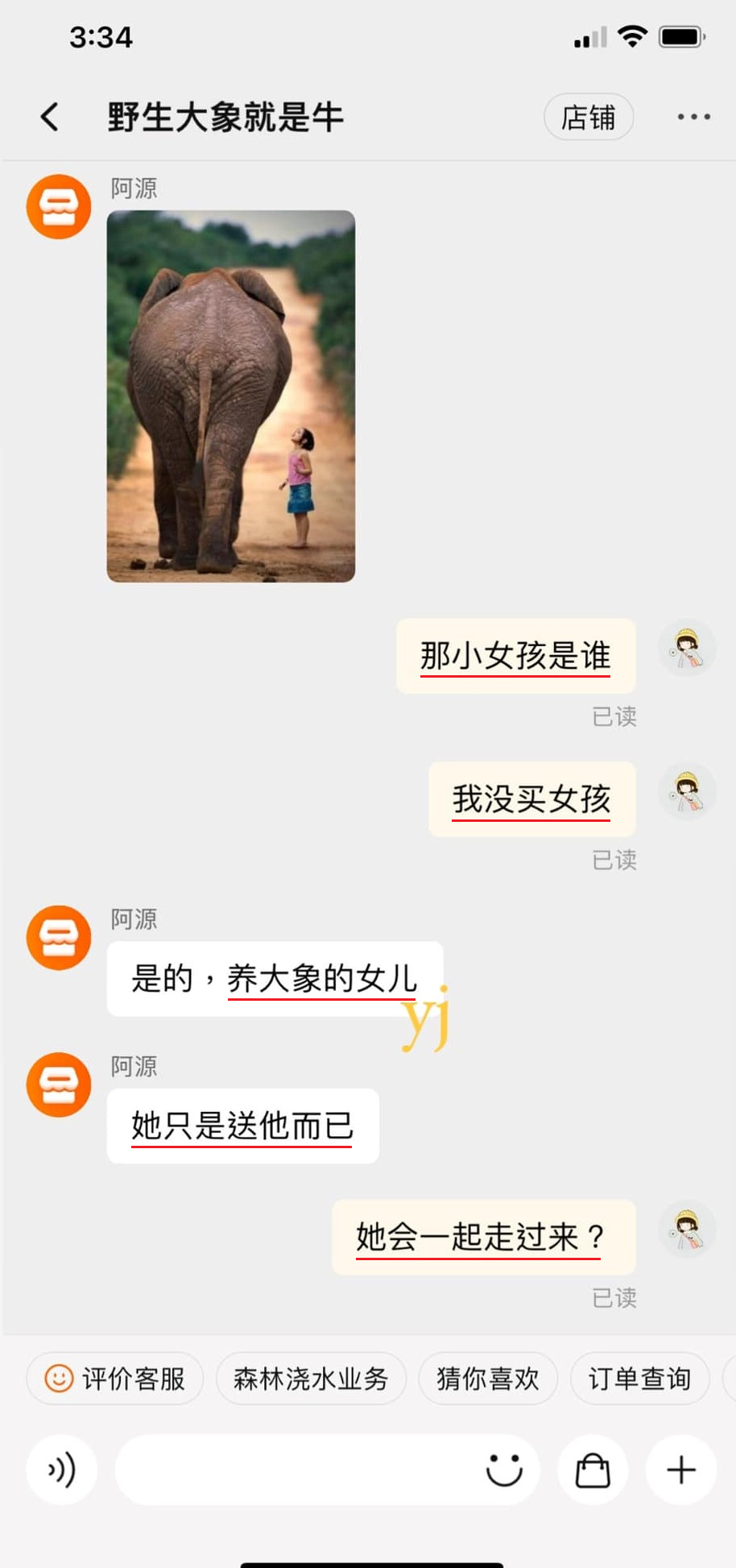Tap 阿源's orange shop avatar beside the photo

[x=59, y=207]
